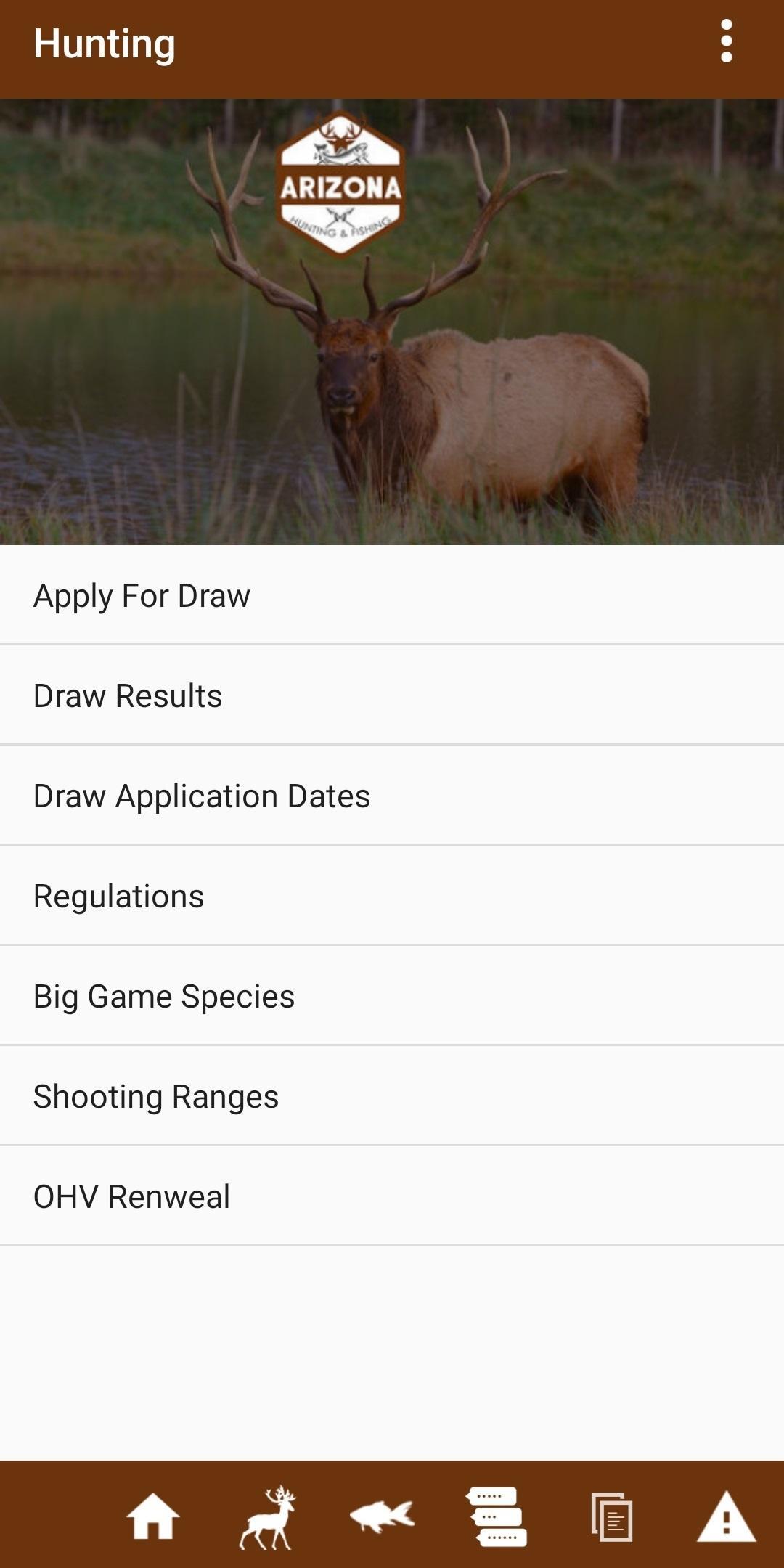Viewport: 784px width, 1568px height.
Task: Open the documents tab
Action: pos(612,1516)
